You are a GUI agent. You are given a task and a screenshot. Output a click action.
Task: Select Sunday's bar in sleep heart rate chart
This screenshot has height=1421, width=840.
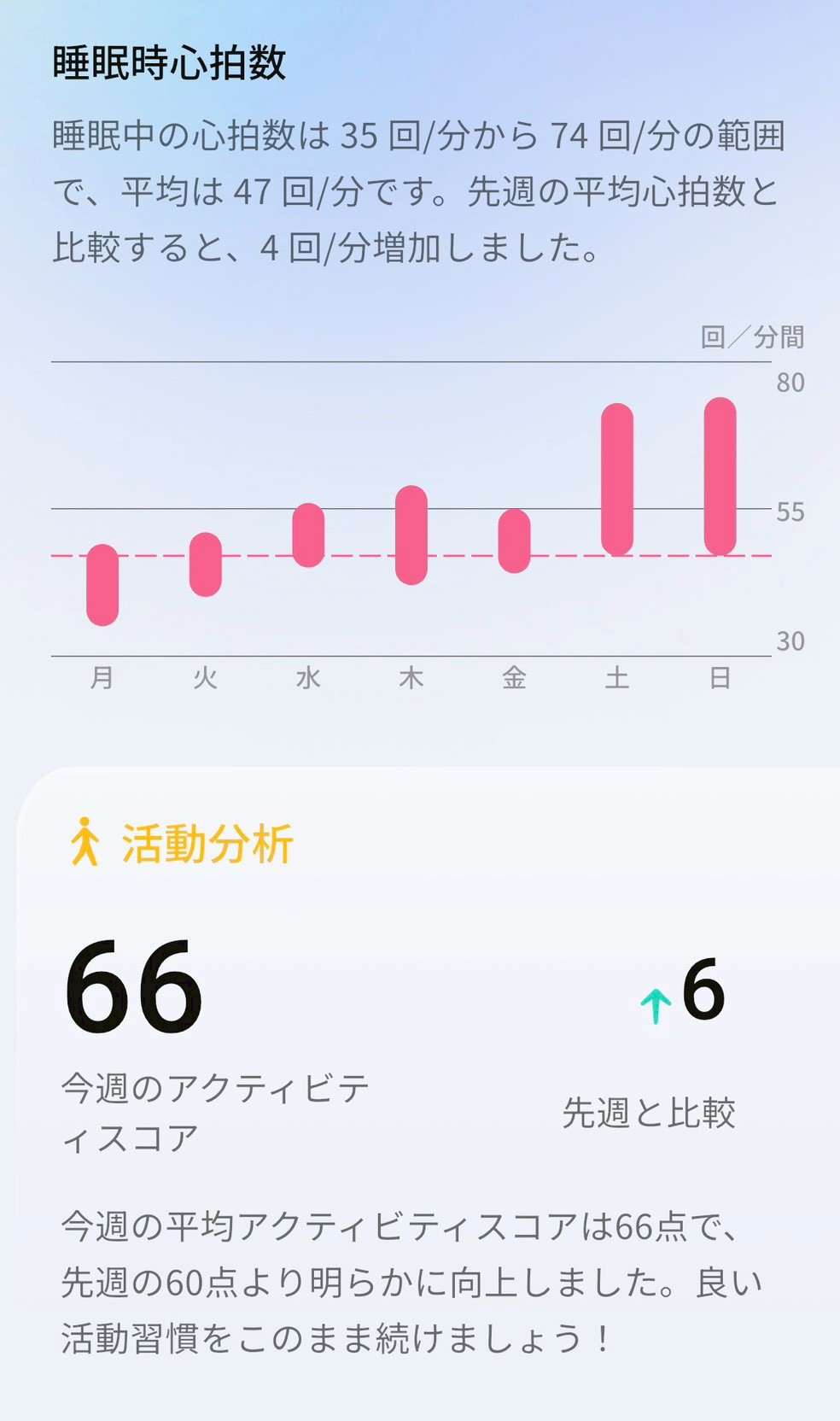point(720,477)
